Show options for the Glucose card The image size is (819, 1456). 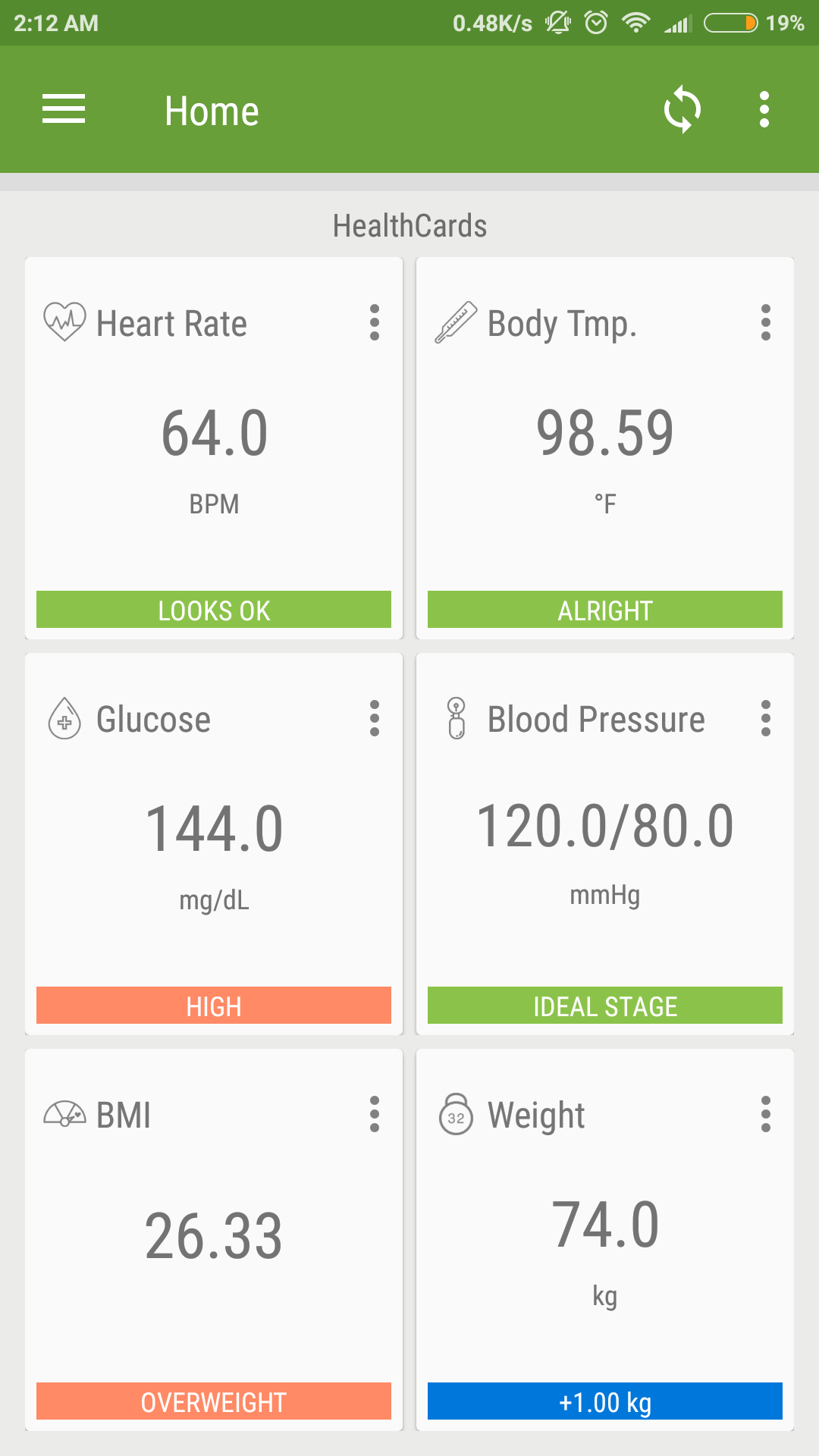pos(374,718)
